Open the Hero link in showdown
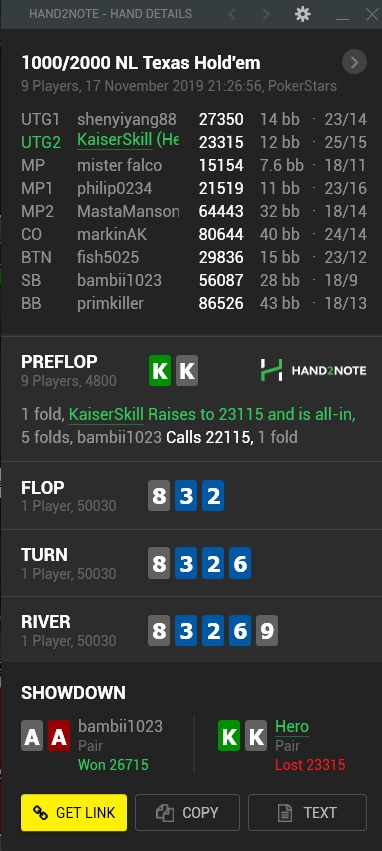Image resolution: width=382 pixels, height=851 pixels. pos(292,727)
